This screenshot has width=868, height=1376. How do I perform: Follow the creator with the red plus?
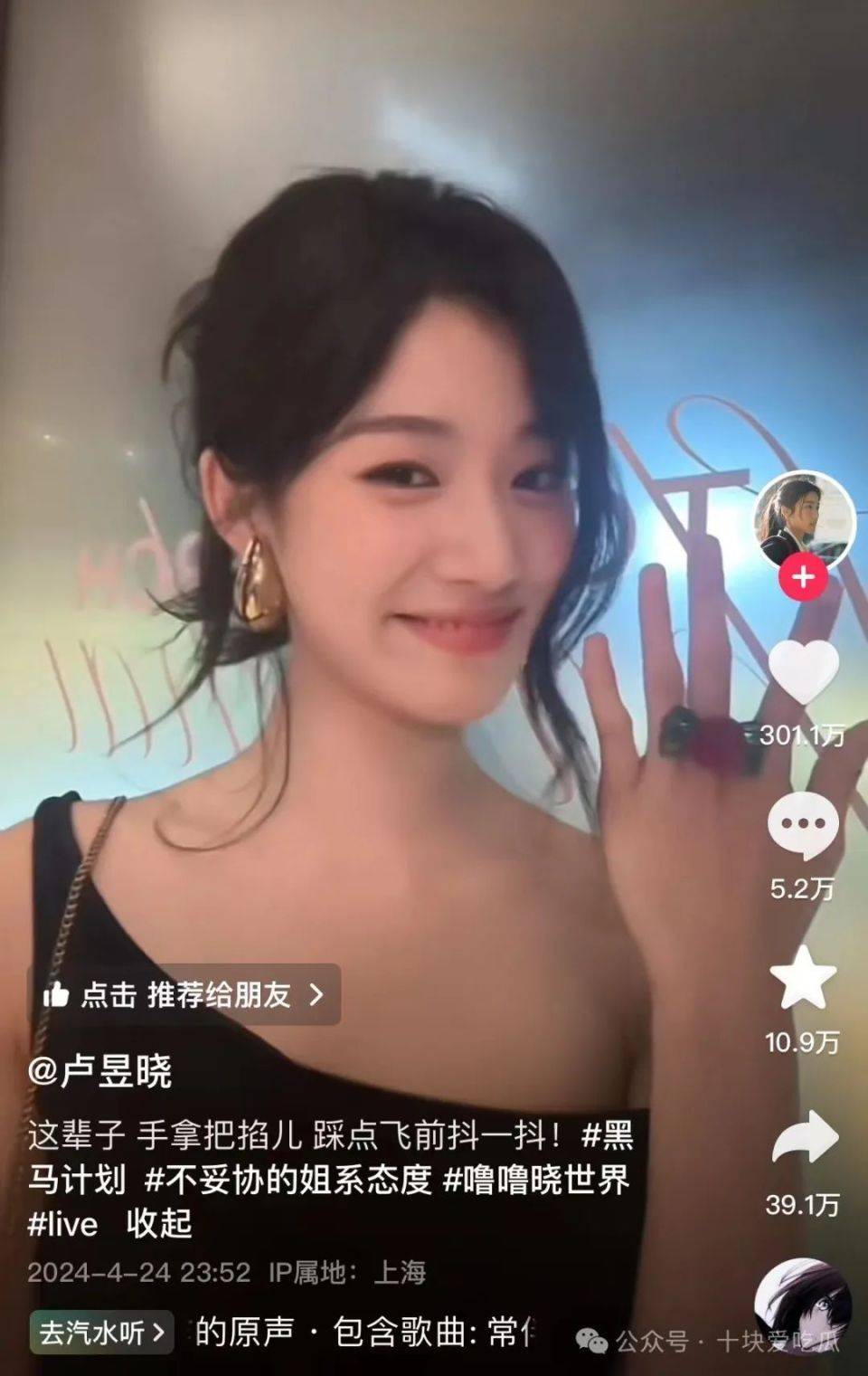click(804, 577)
